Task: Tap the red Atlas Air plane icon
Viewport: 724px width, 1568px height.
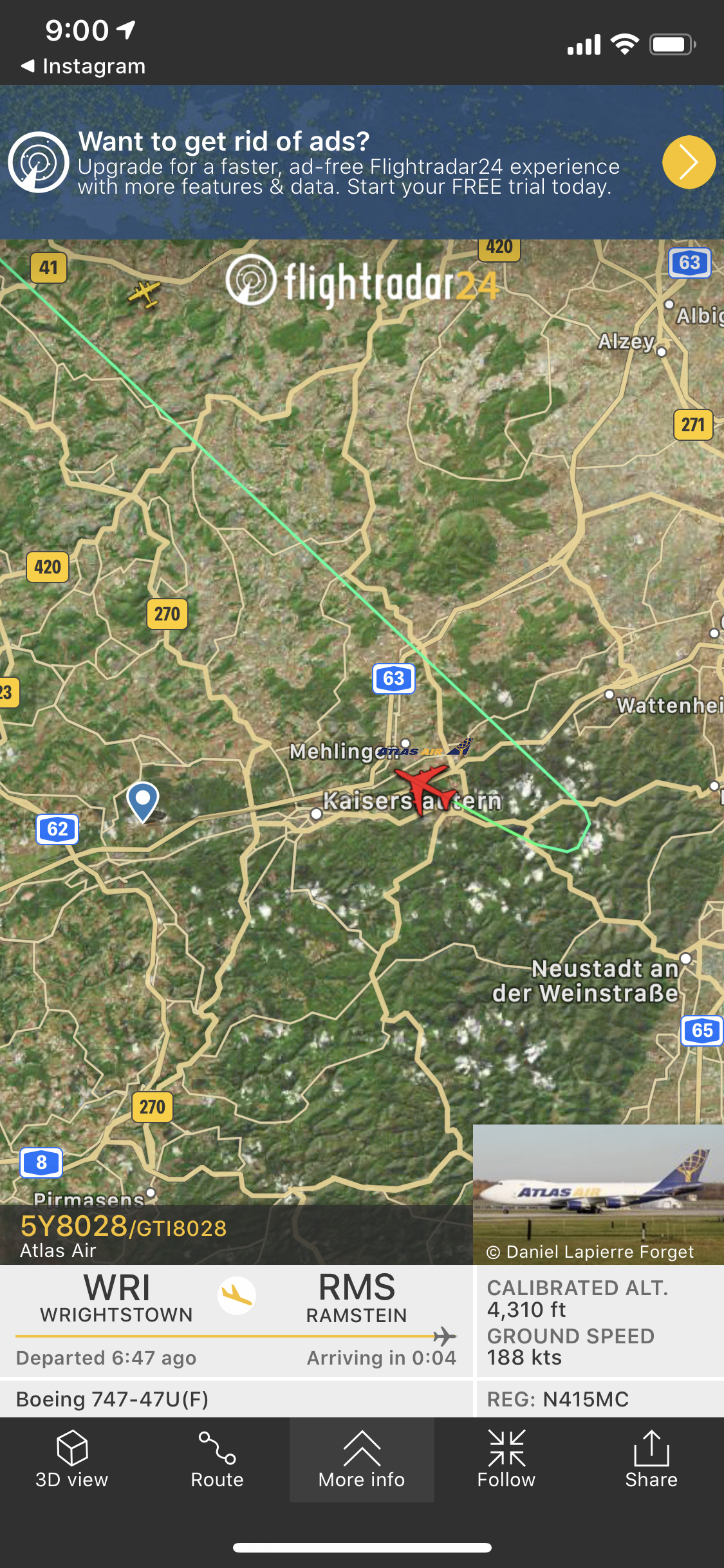Action: pyautogui.click(x=425, y=786)
